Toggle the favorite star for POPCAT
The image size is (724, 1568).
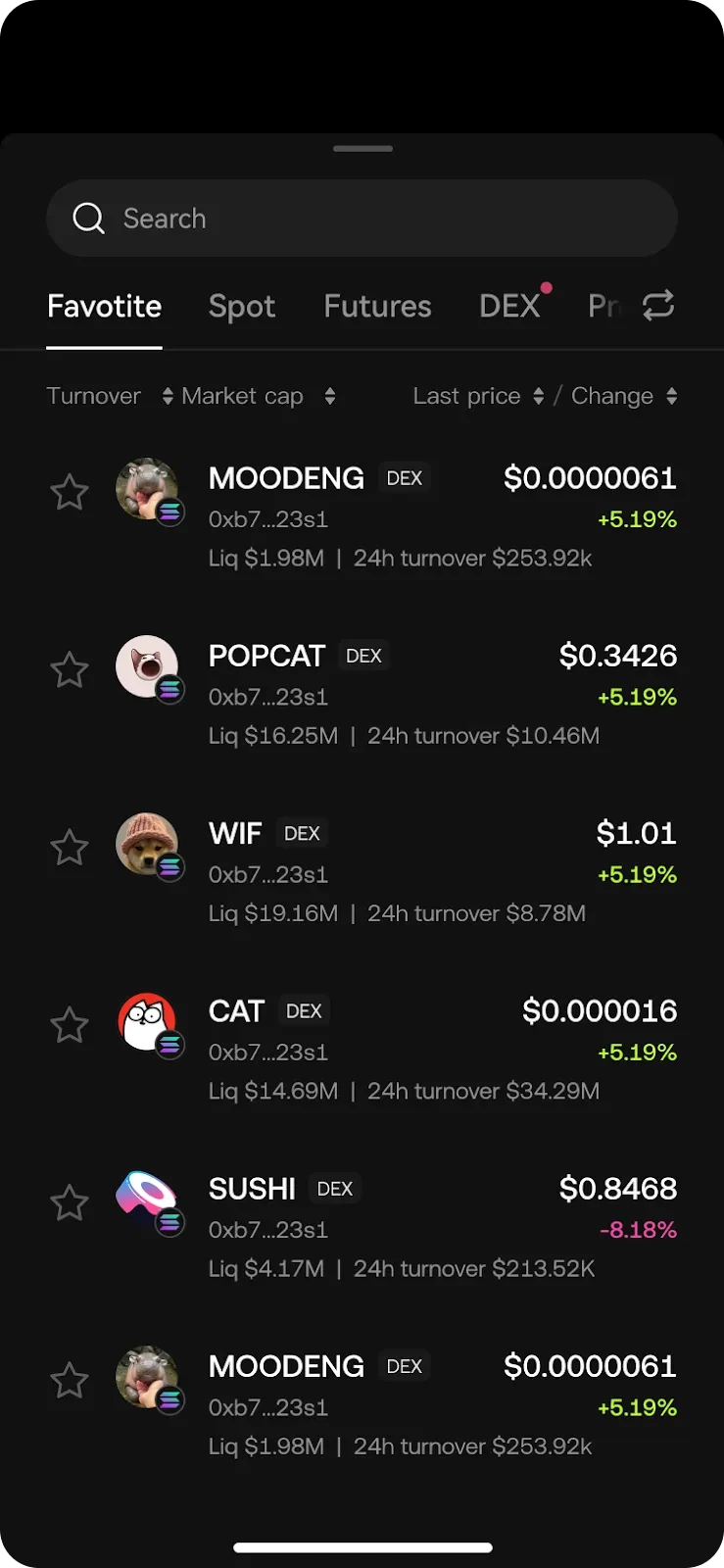[70, 671]
